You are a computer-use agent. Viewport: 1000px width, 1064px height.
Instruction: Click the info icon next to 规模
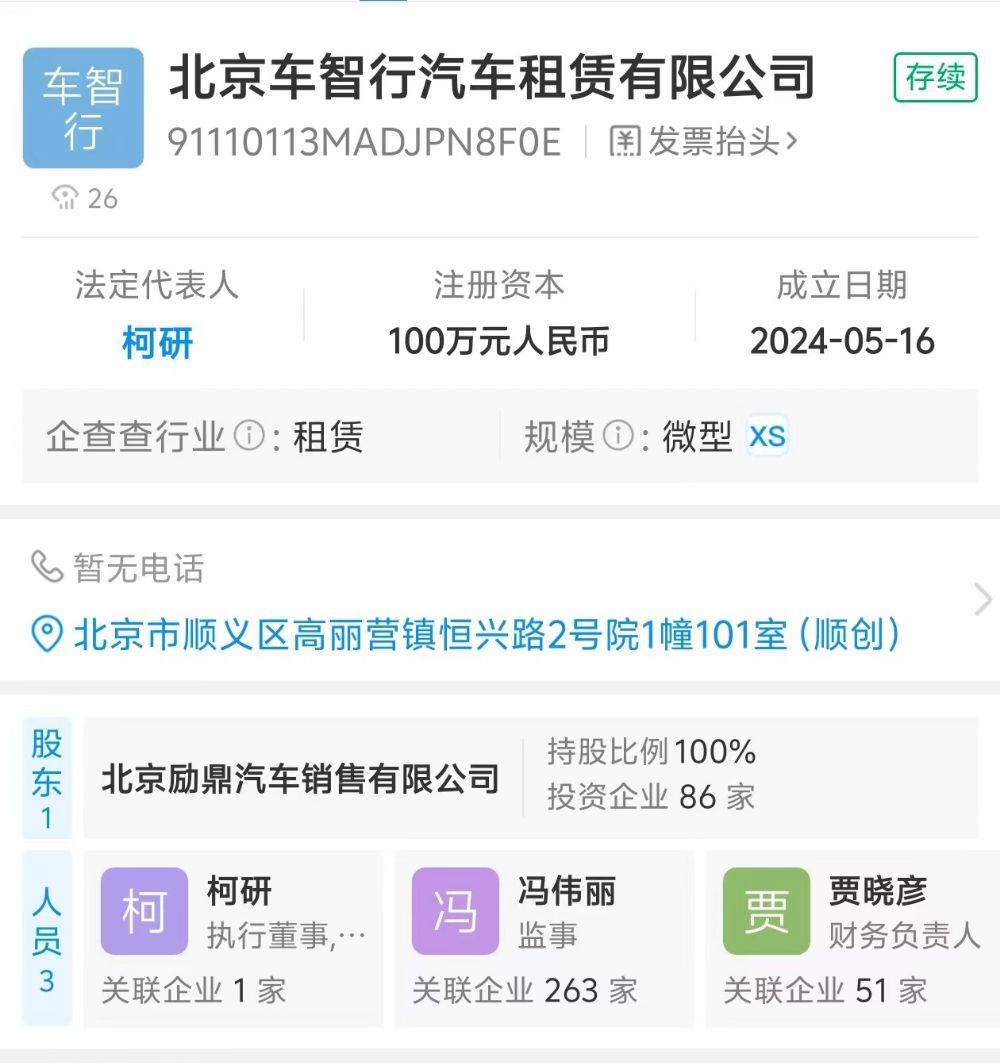622,435
